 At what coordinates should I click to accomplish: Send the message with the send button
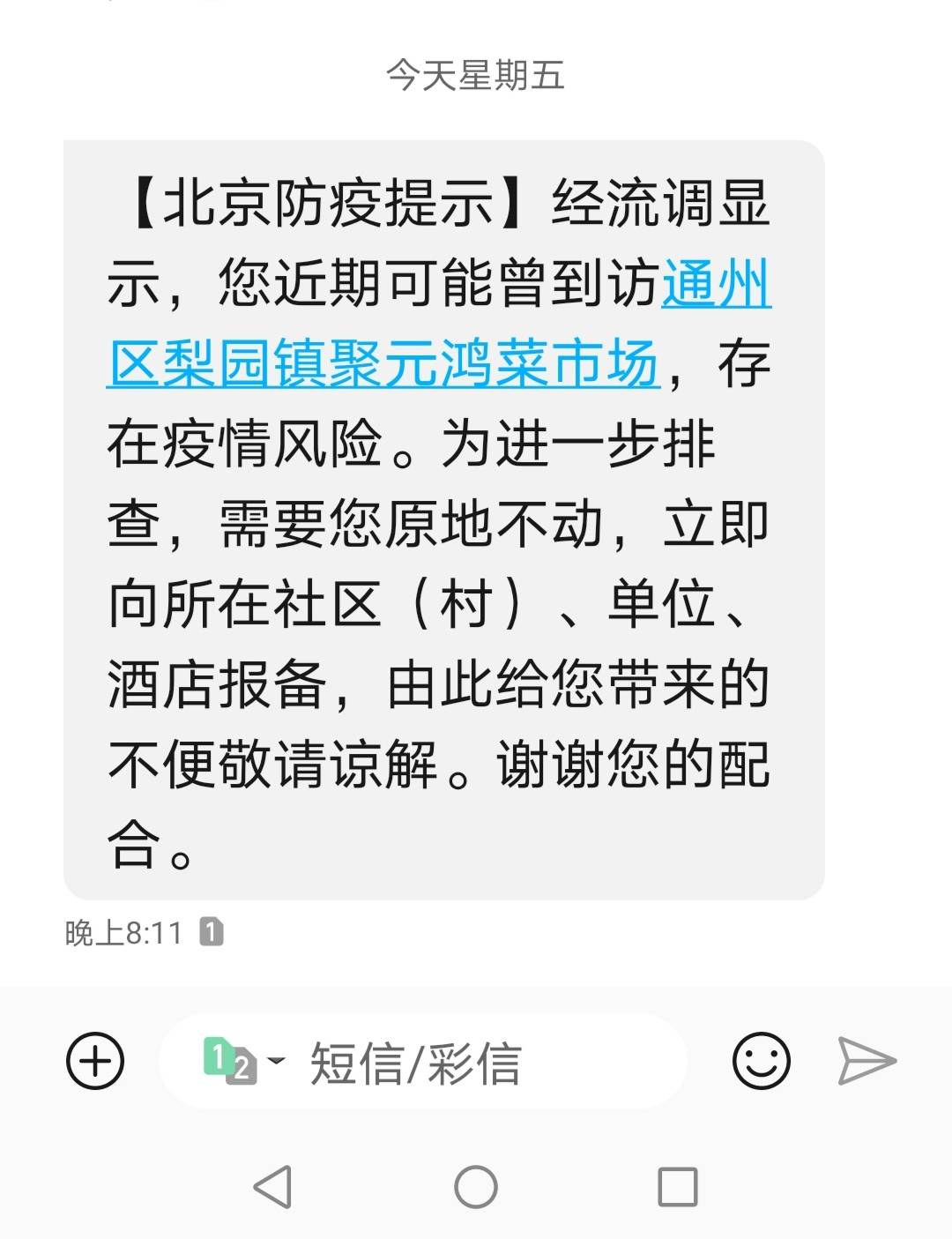click(868, 1062)
